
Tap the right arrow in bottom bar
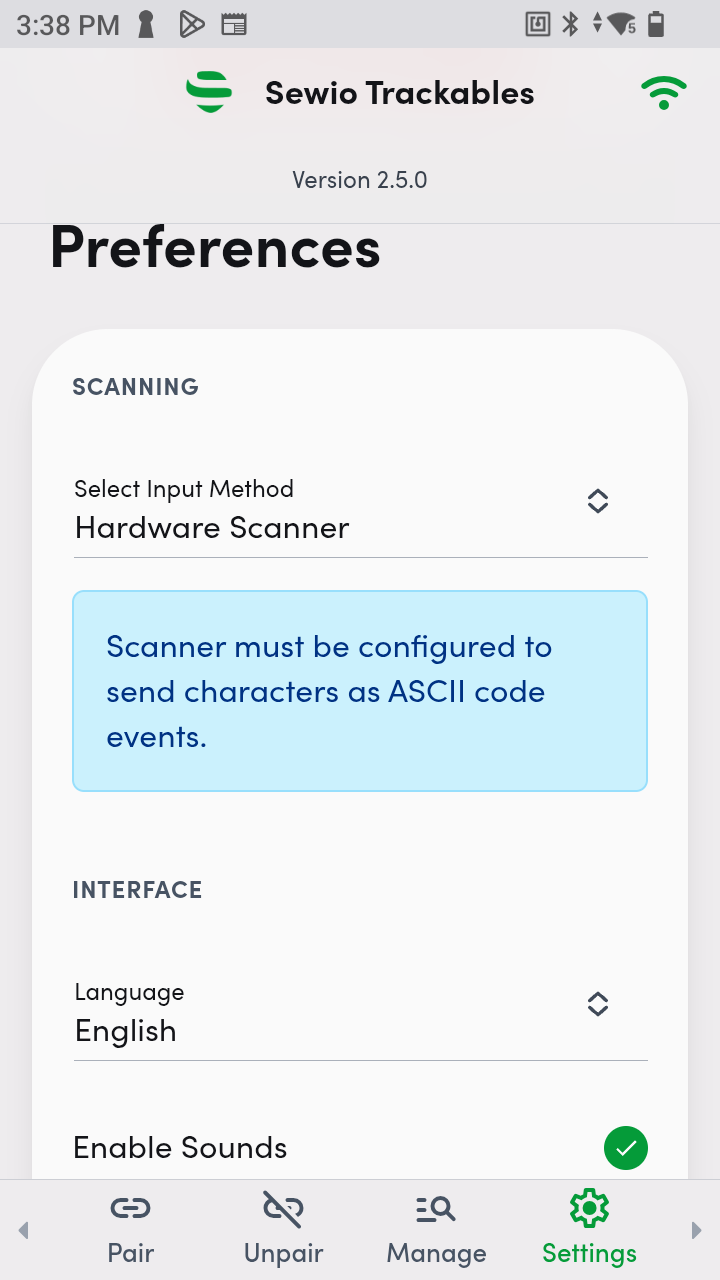[696, 1231]
